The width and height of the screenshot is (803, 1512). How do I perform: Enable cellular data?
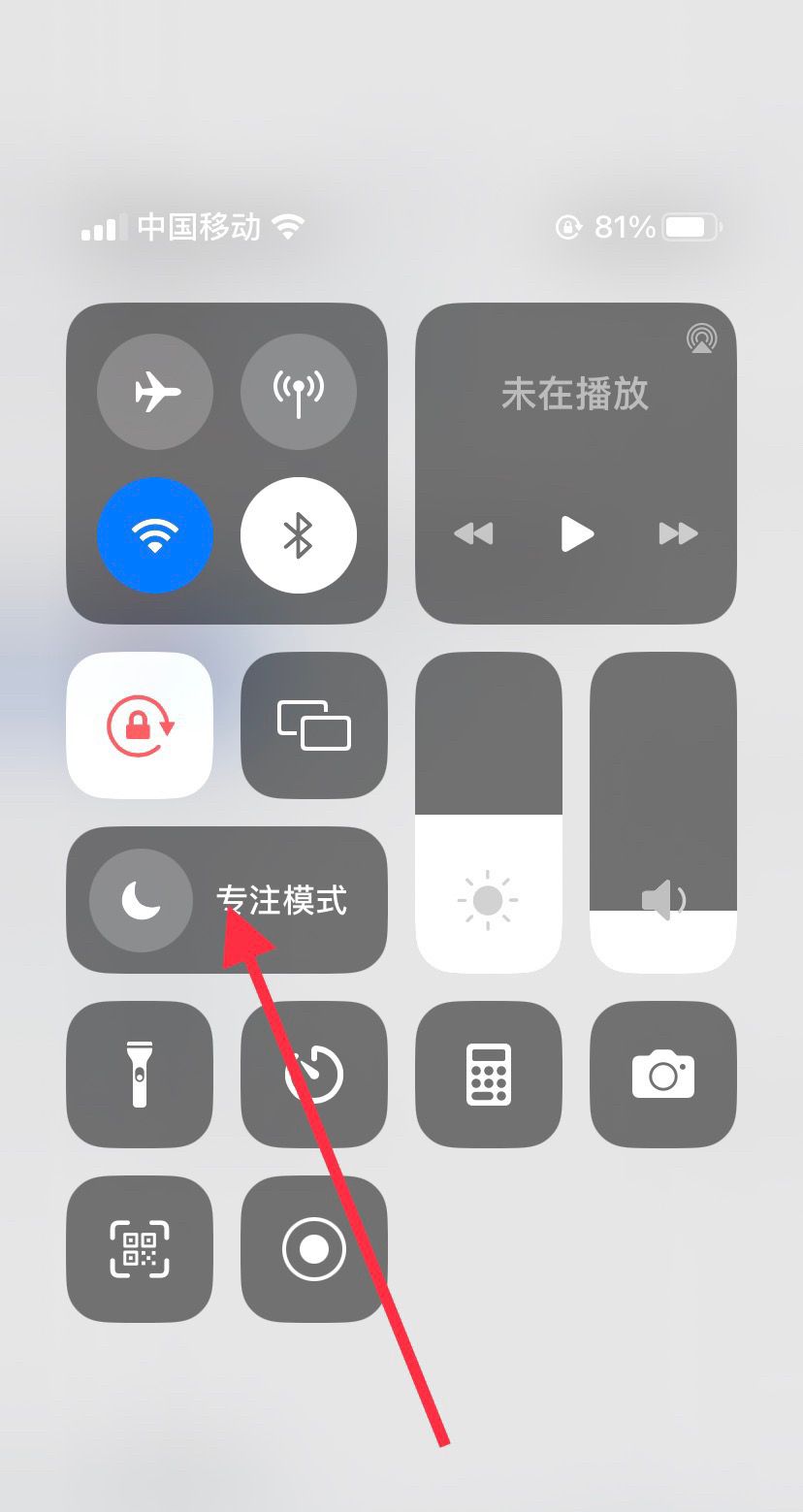click(298, 392)
